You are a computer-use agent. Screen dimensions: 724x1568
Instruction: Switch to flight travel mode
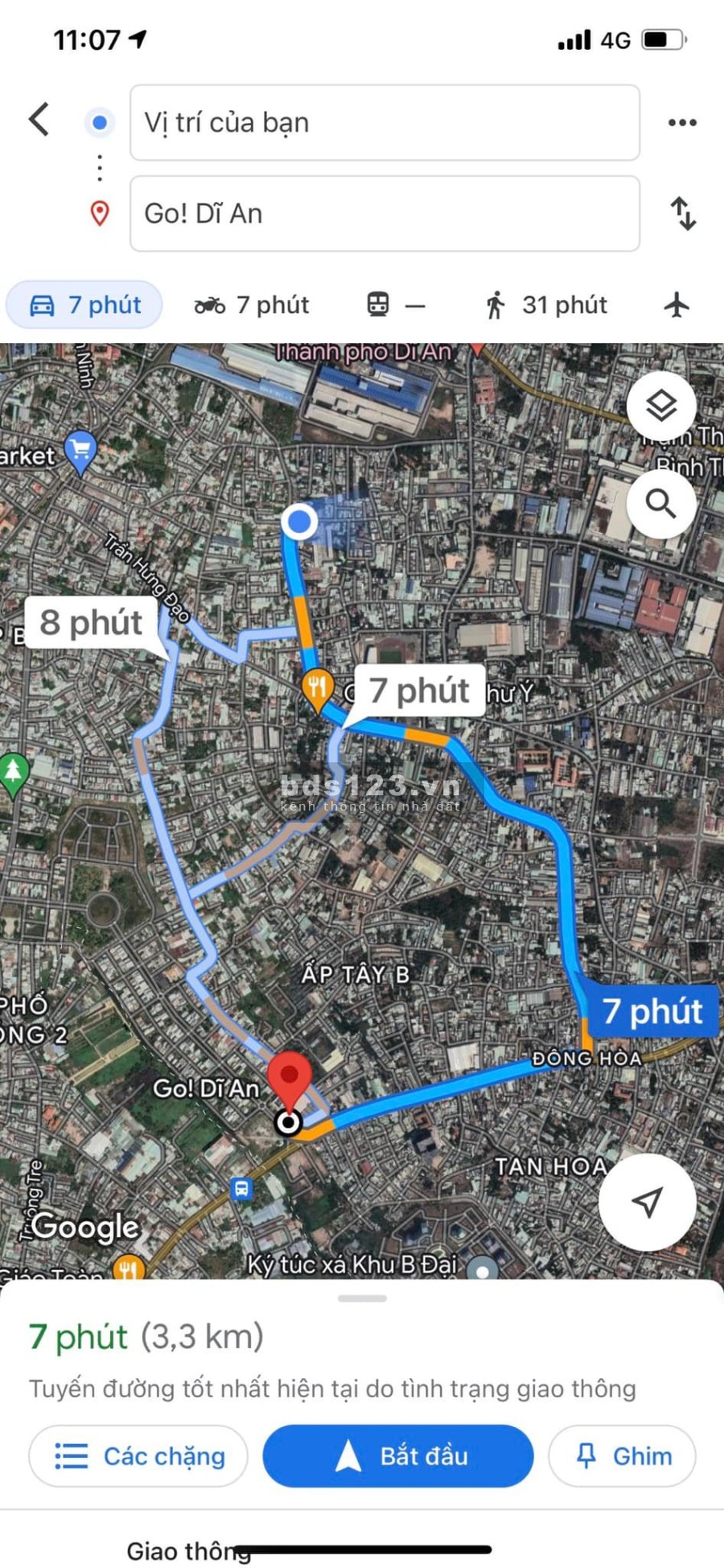pyautogui.click(x=677, y=305)
